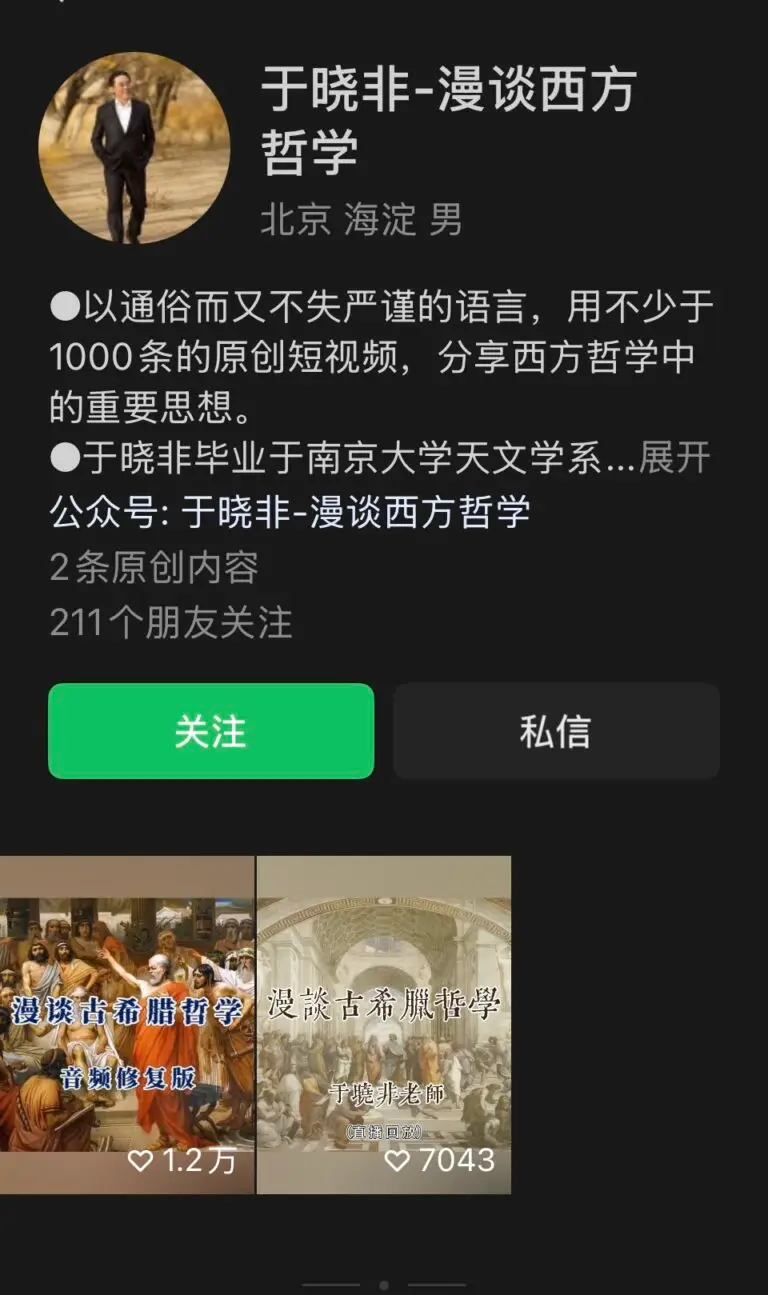Open the 音频修复版 video with 1.2万 likes
The image size is (768, 1295).
point(126,1023)
